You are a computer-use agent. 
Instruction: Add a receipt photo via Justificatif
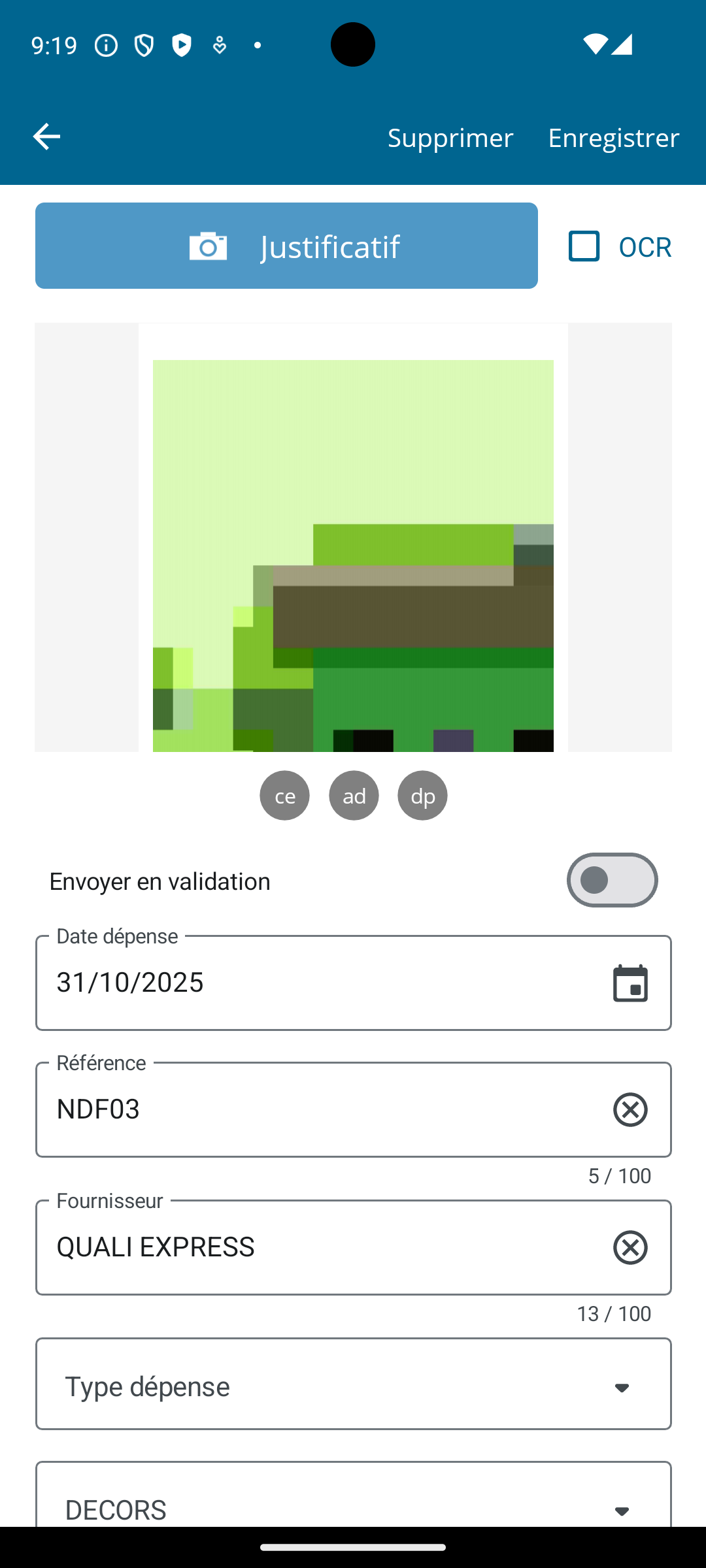286,246
